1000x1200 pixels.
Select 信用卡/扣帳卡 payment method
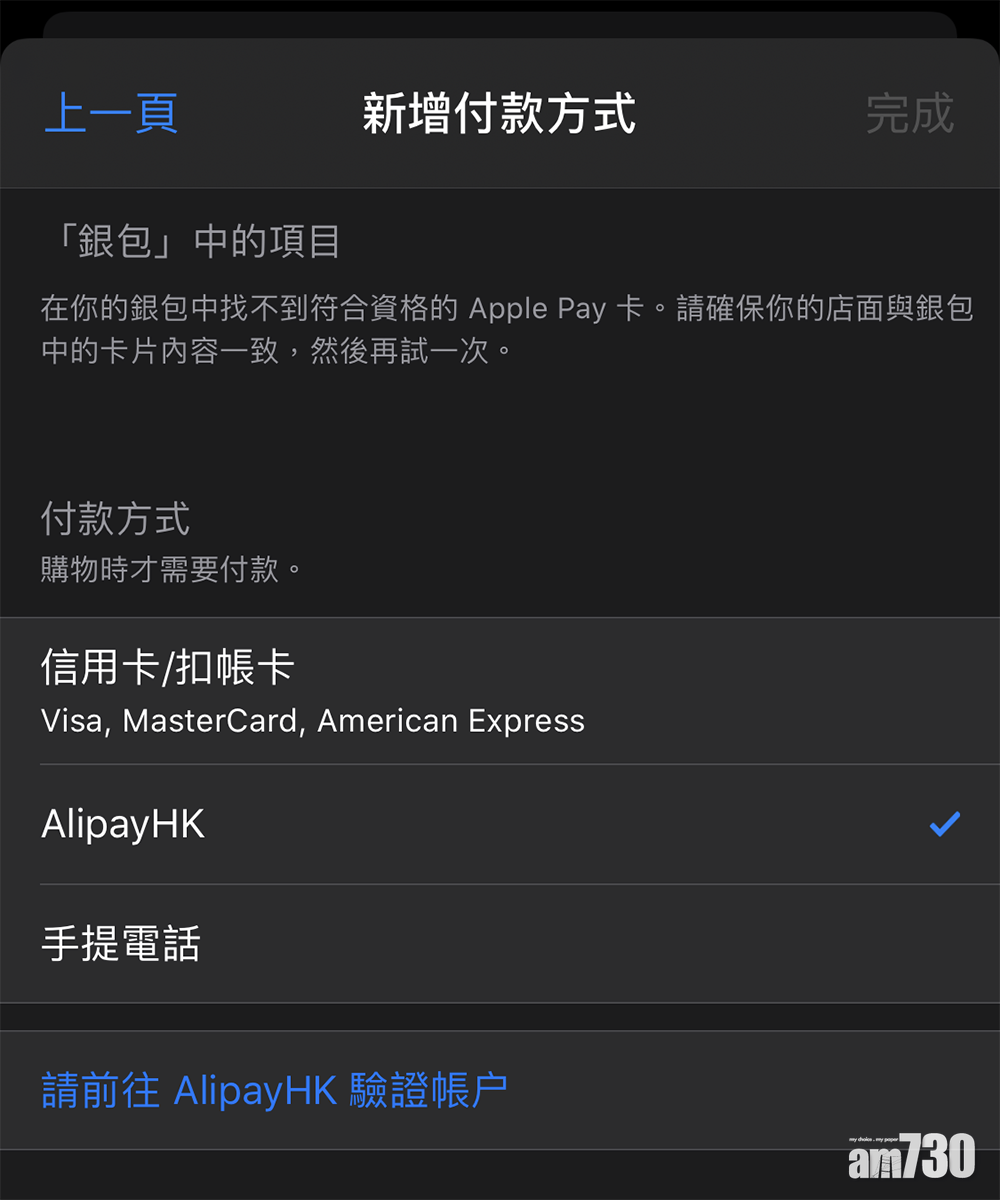312,692
